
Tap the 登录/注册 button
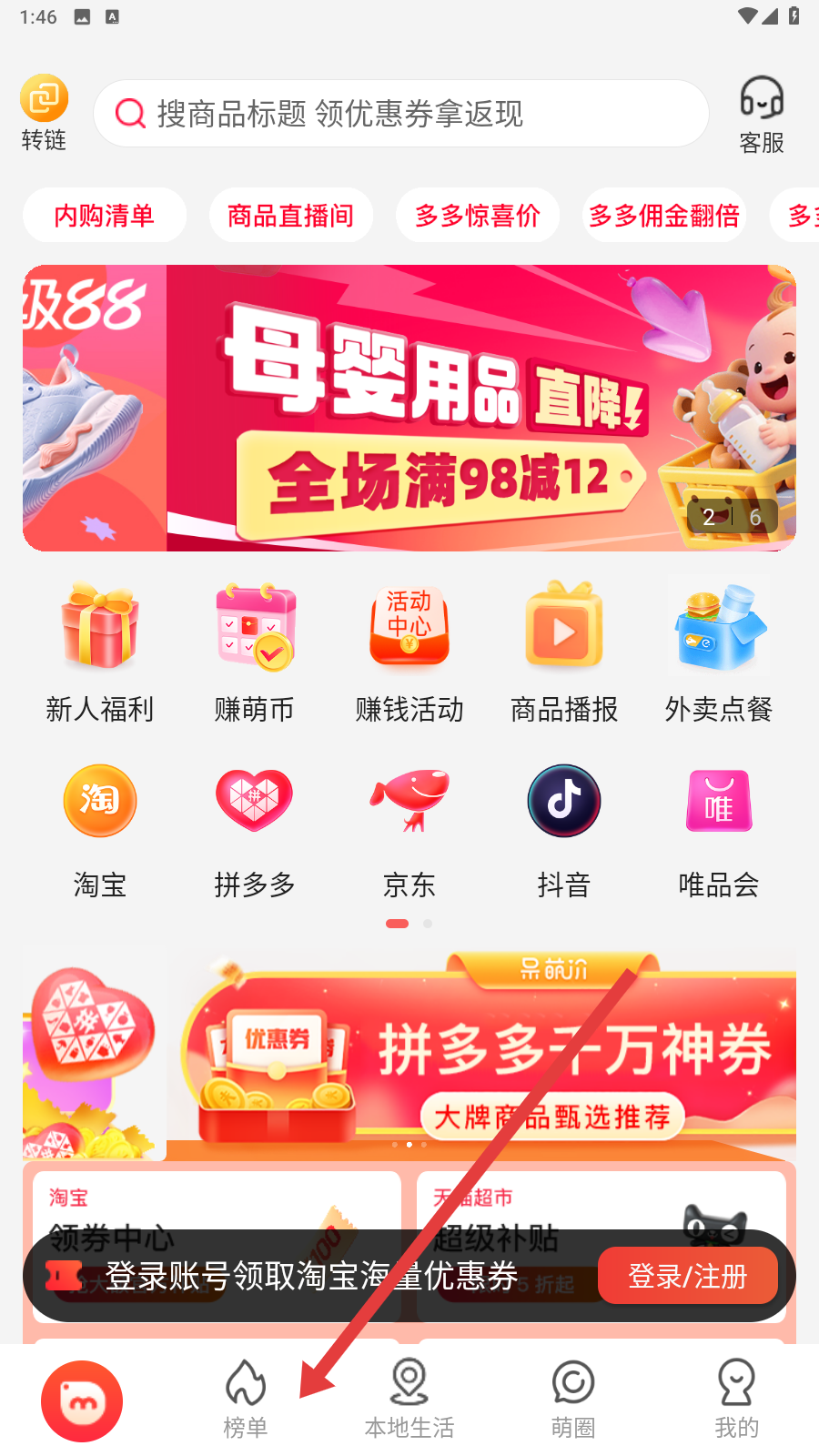(x=688, y=1276)
